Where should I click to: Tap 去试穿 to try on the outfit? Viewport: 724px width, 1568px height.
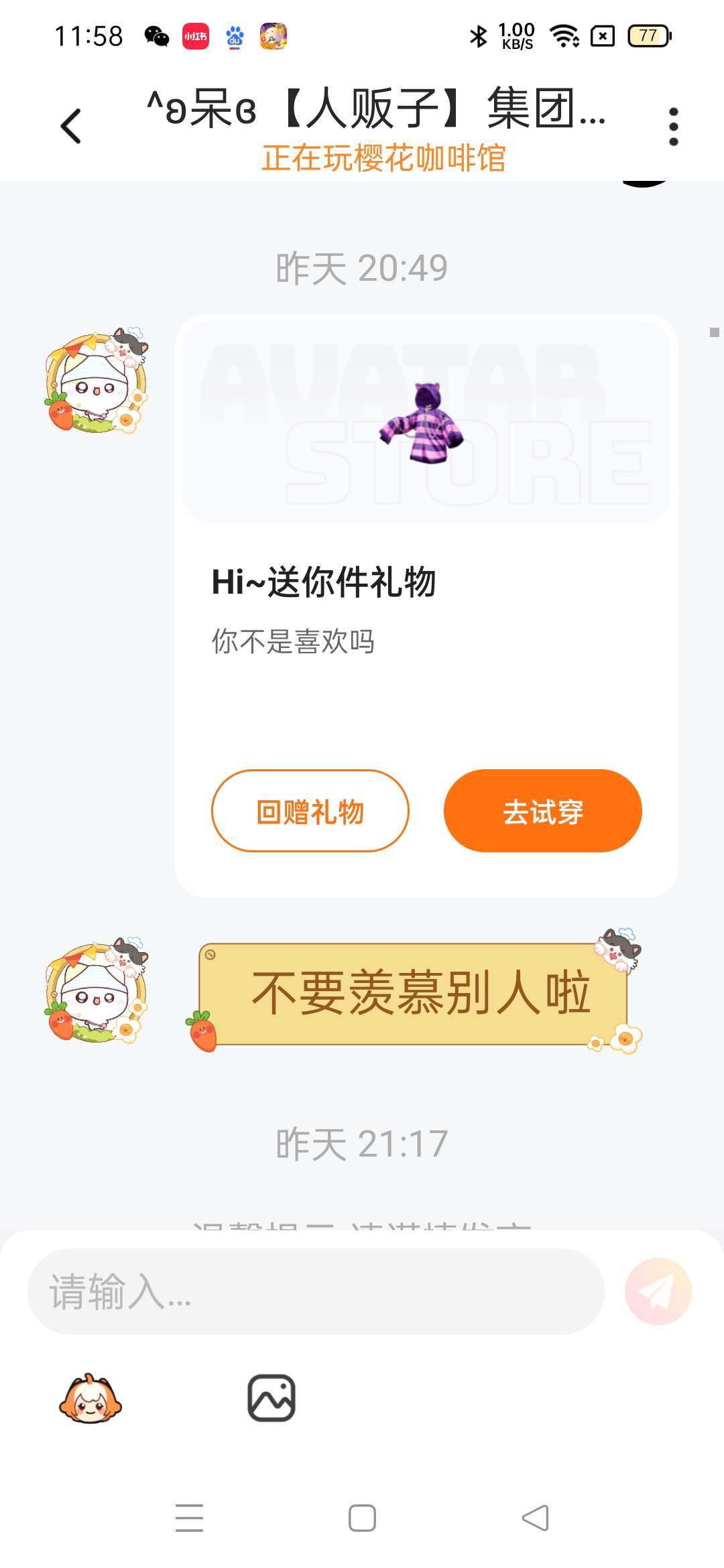(x=542, y=811)
